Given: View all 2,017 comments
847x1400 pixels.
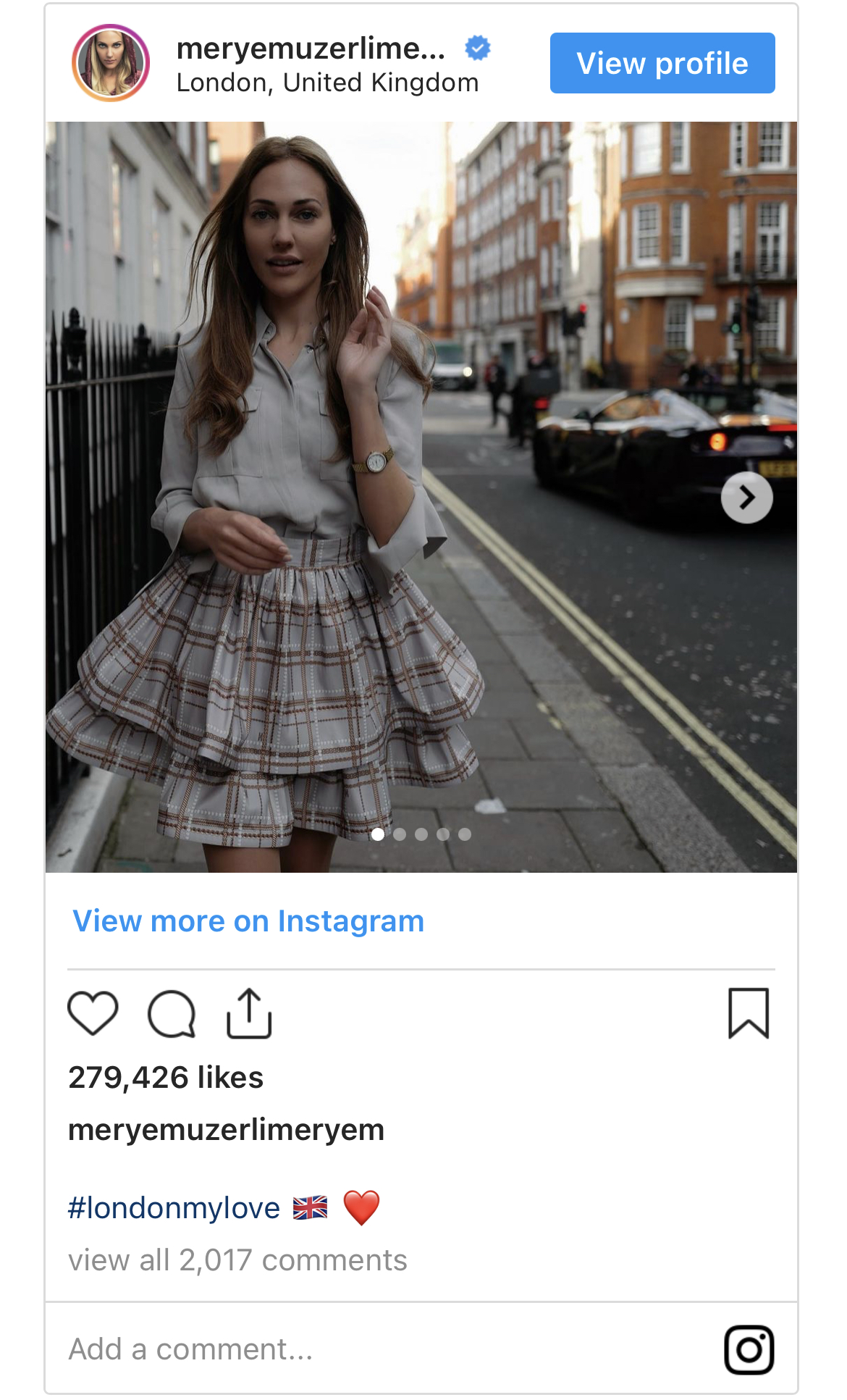Looking at the screenshot, I should point(237,1260).
